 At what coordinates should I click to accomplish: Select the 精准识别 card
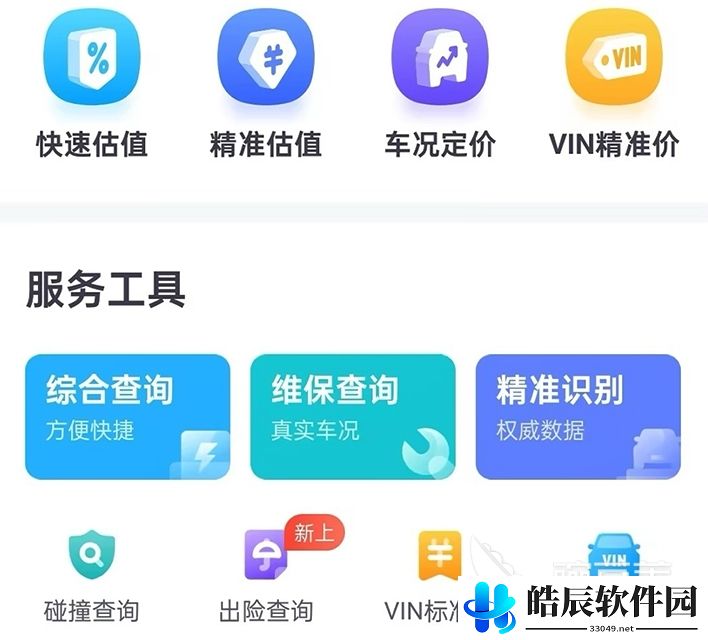[577, 416]
